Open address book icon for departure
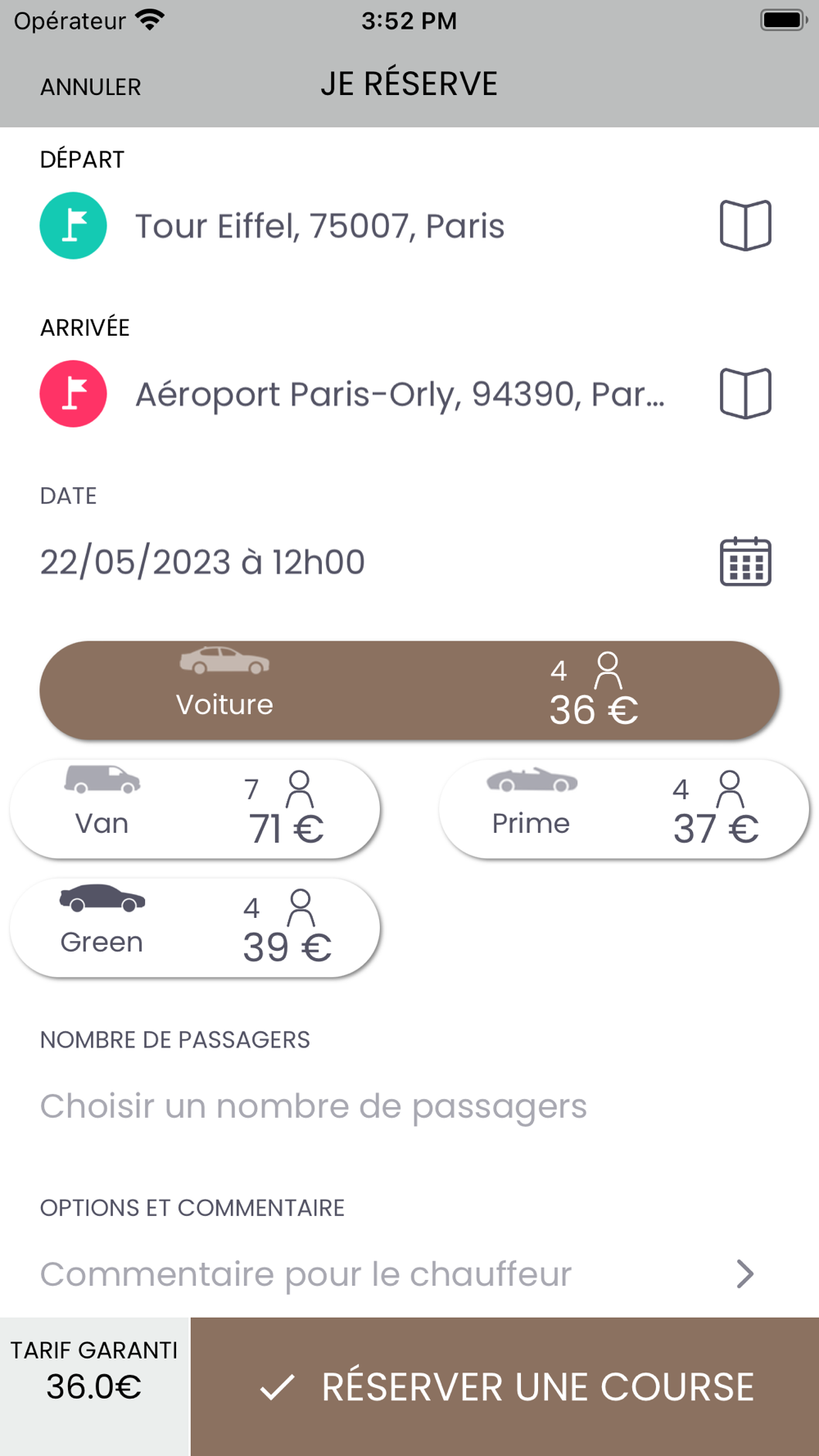The width and height of the screenshot is (819, 1456). click(745, 225)
